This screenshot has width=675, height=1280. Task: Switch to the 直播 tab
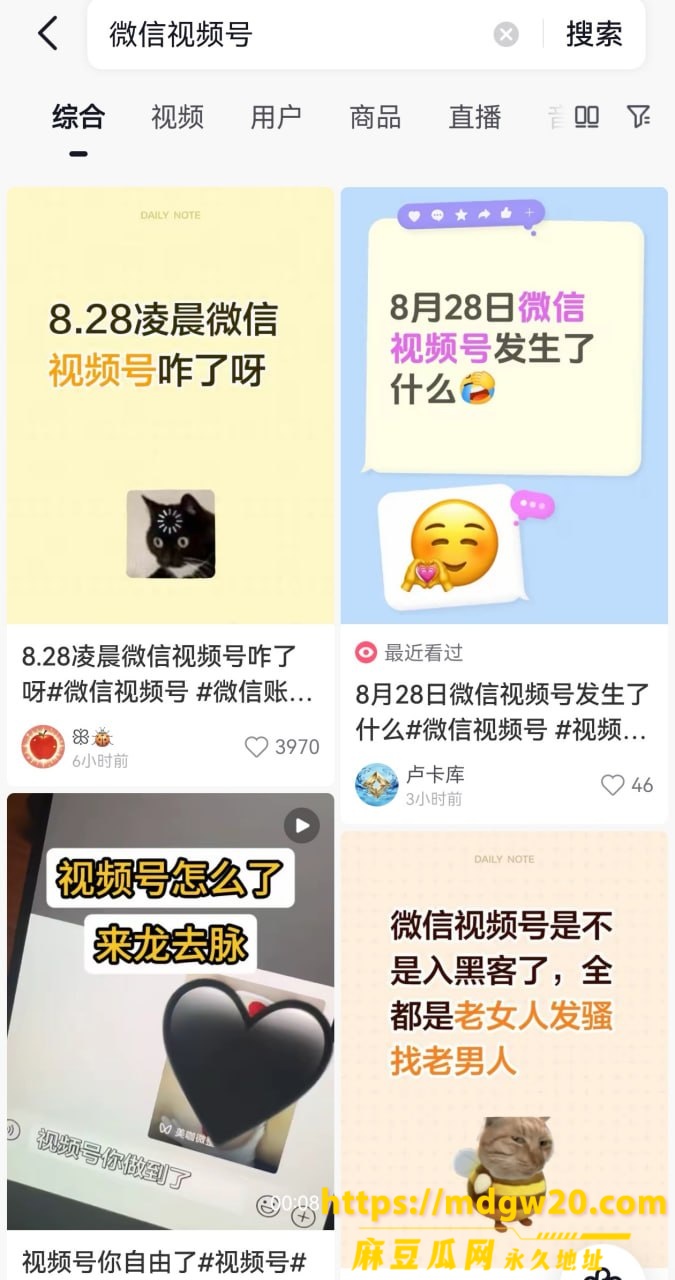[x=475, y=117]
